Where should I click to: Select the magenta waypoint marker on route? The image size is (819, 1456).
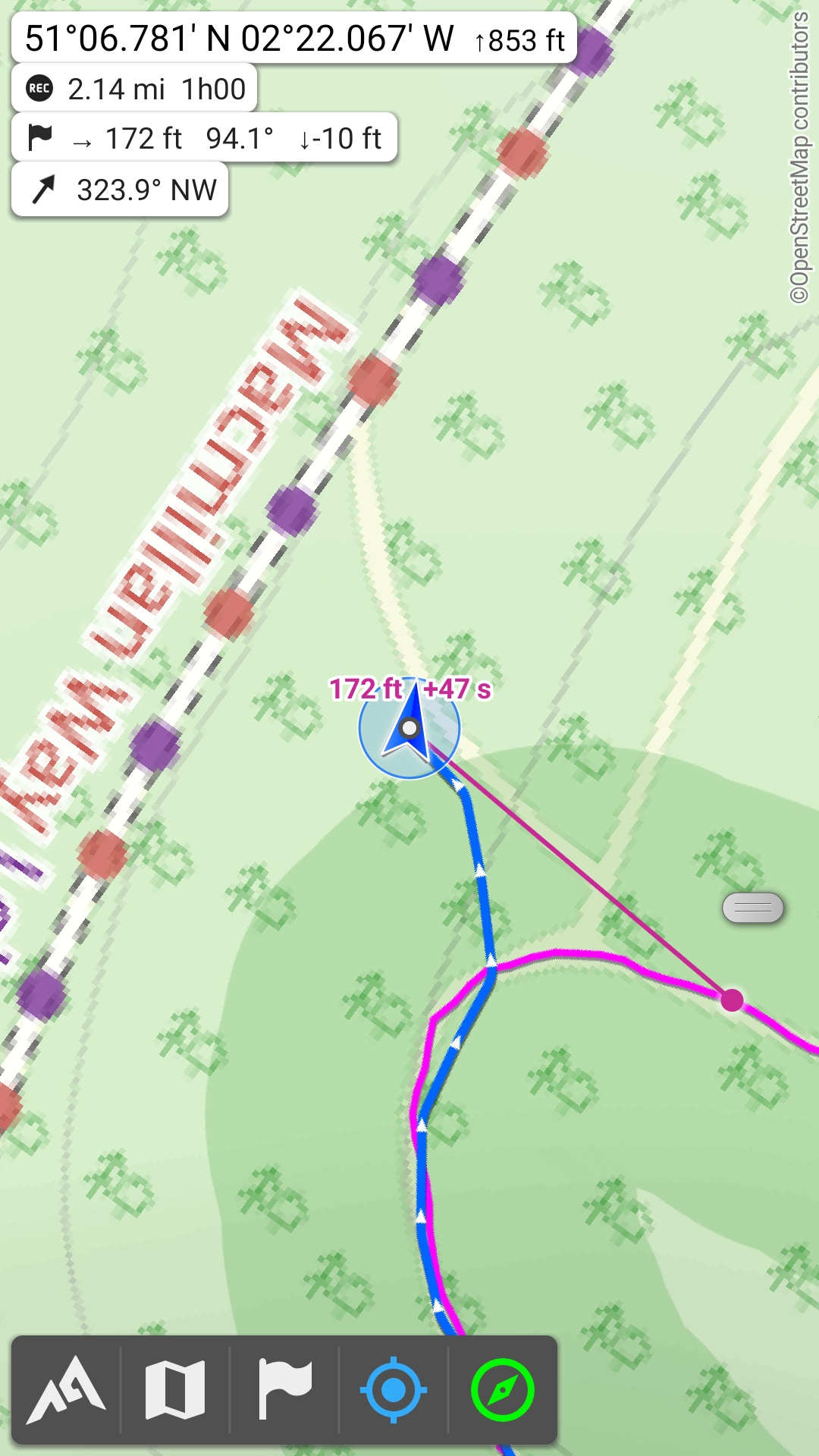732,1000
